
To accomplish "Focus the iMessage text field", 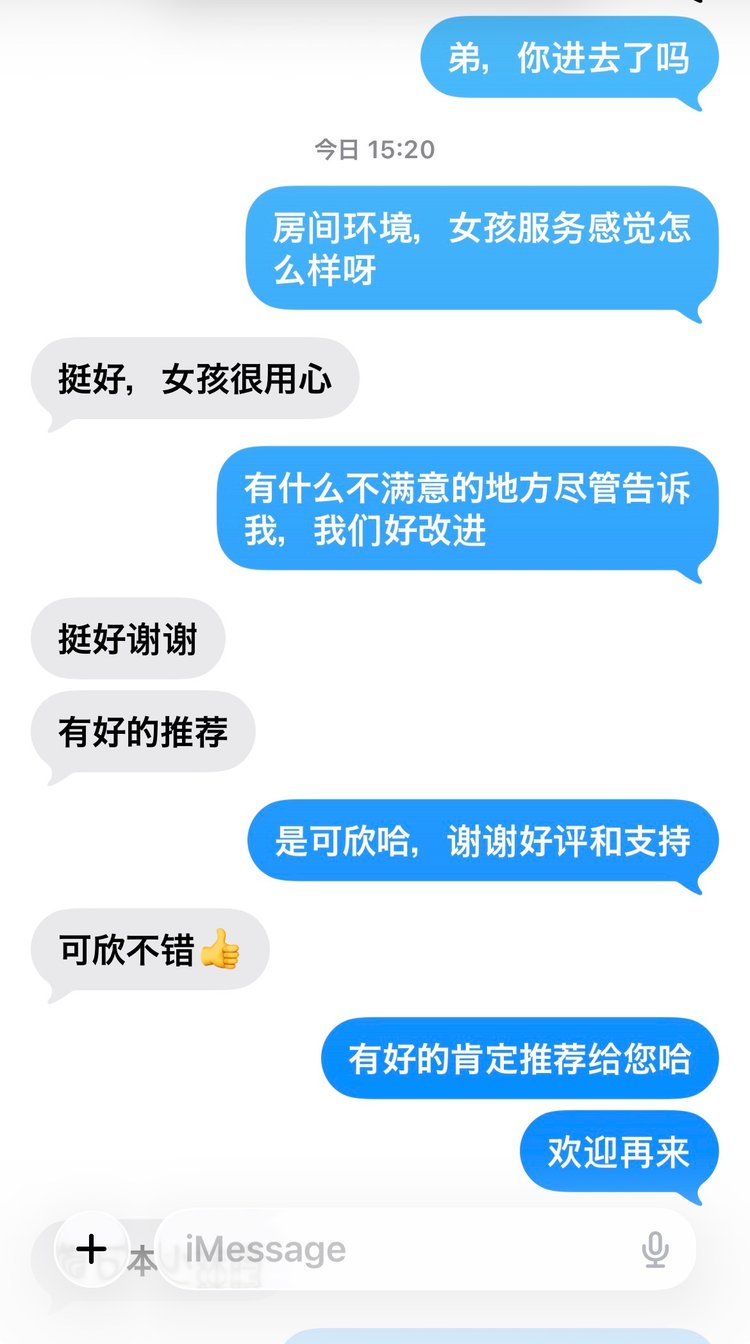I will 400,1249.
